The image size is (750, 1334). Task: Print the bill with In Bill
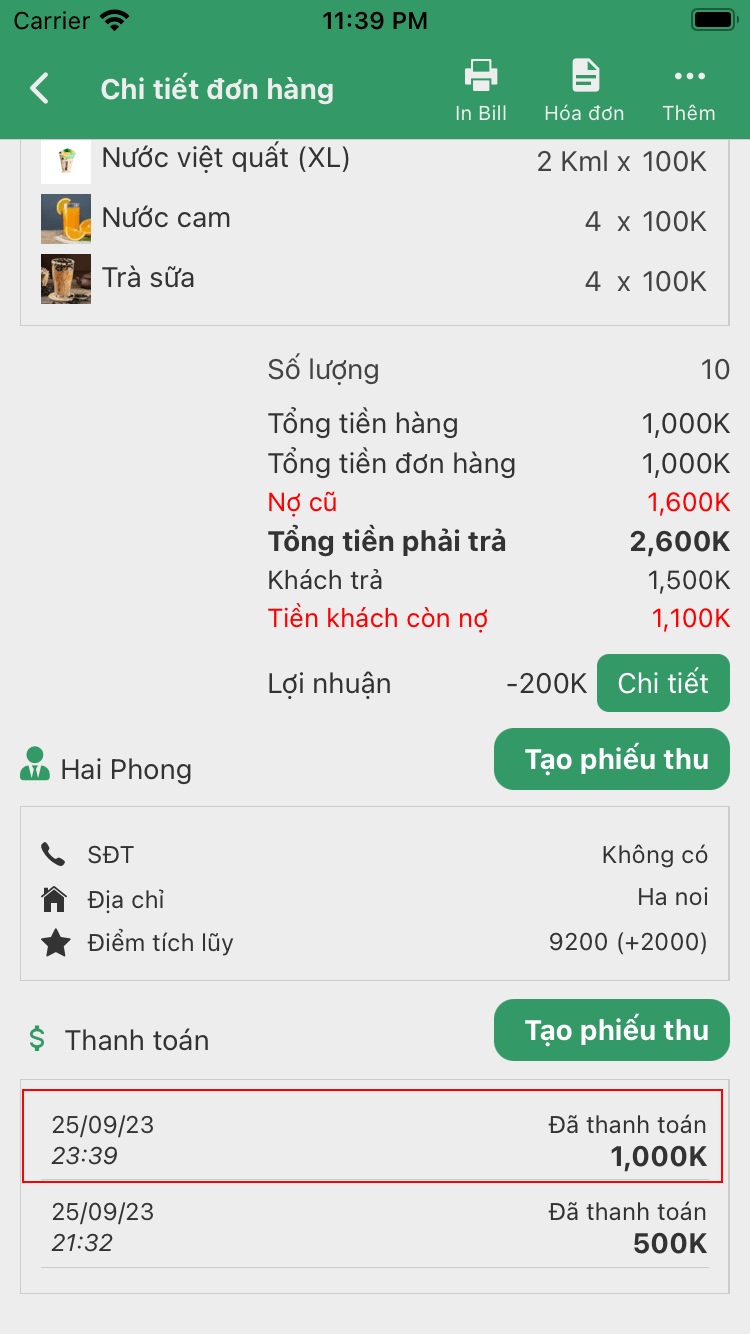tap(481, 91)
